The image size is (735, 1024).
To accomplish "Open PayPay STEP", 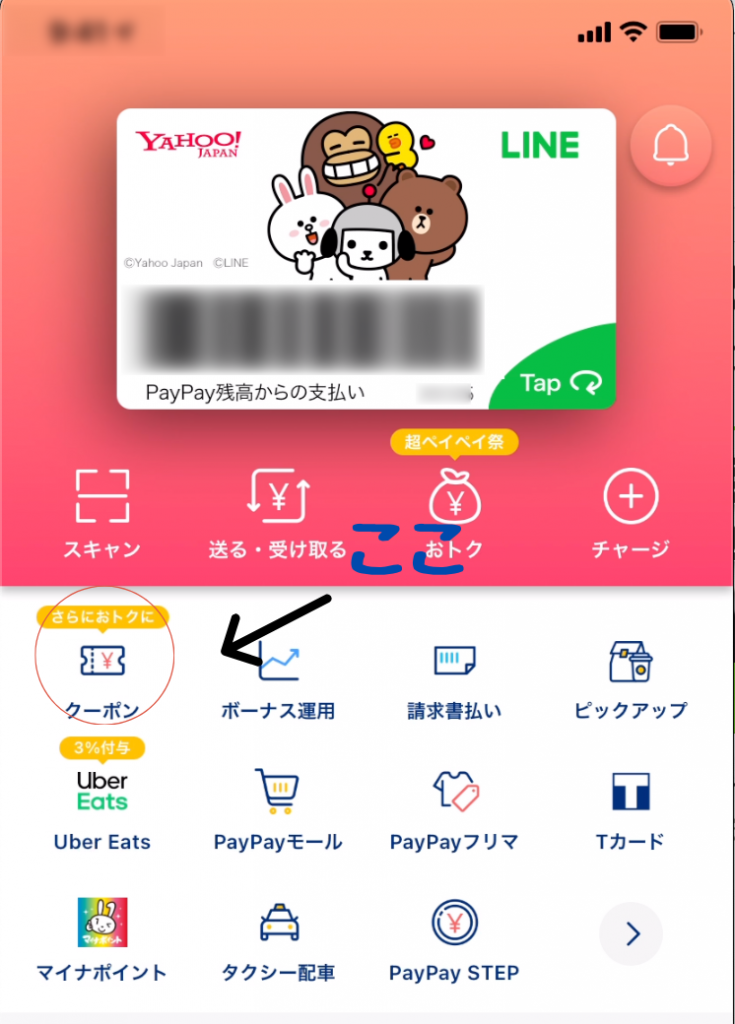I will pyautogui.click(x=454, y=935).
